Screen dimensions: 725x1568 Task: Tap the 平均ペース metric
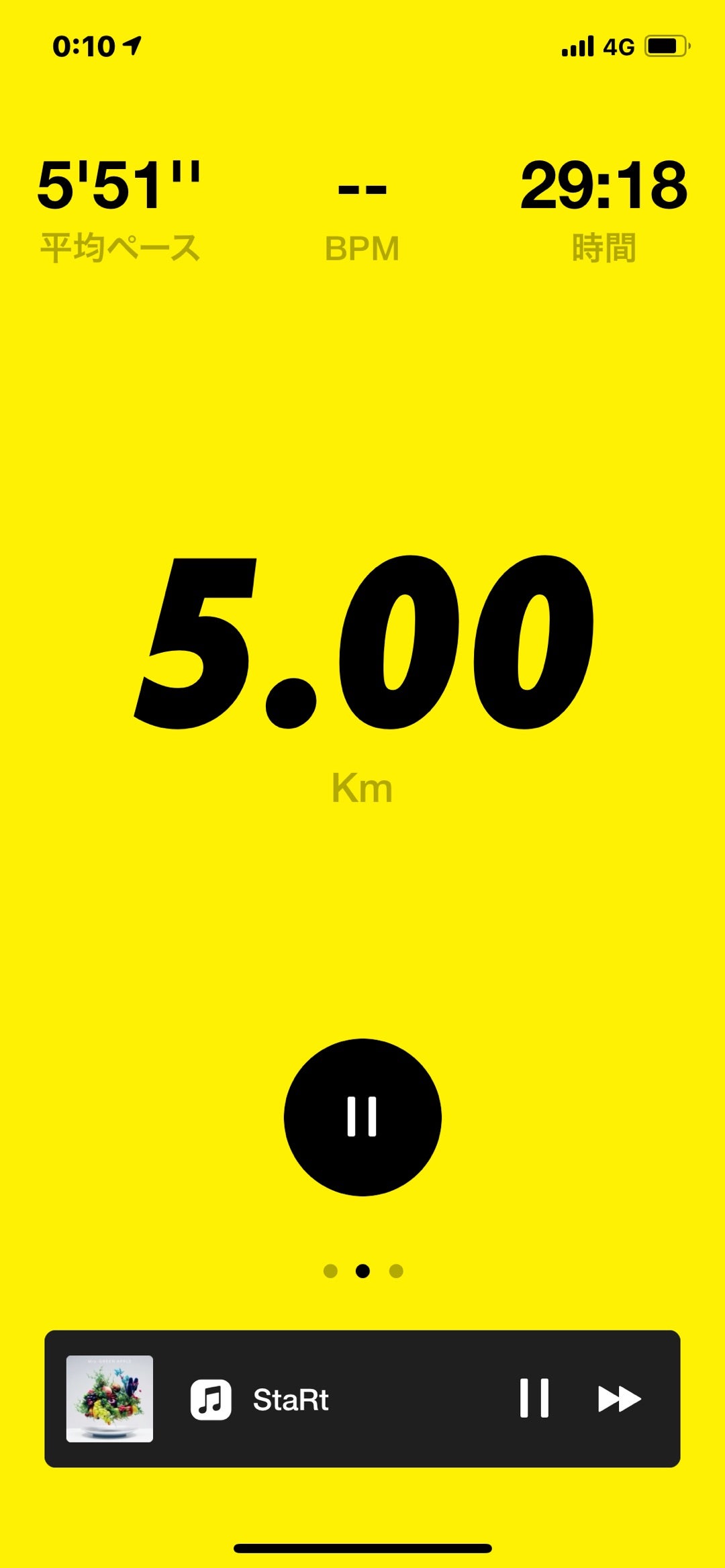(x=119, y=208)
